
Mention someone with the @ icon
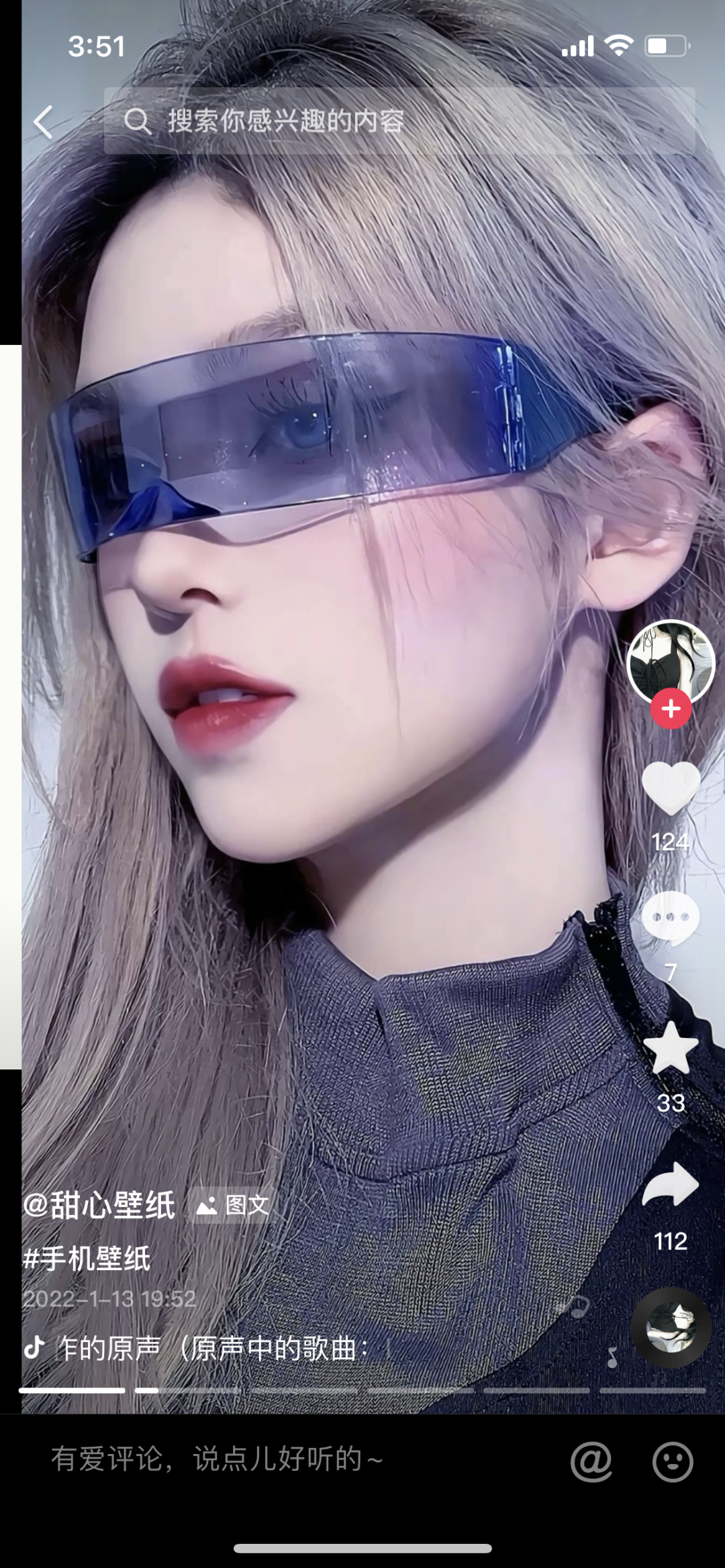tap(591, 1461)
